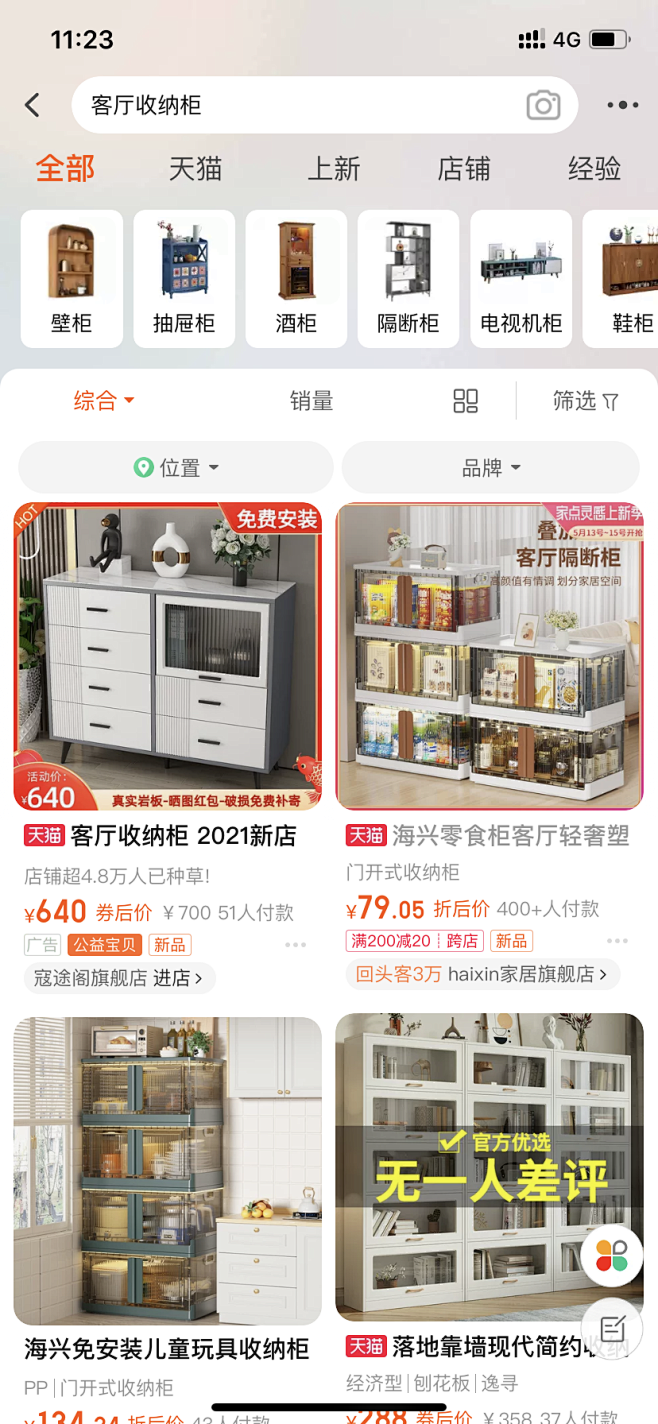Open the three-dot overflow menu
This screenshot has height=1424, width=658.
(x=622, y=105)
